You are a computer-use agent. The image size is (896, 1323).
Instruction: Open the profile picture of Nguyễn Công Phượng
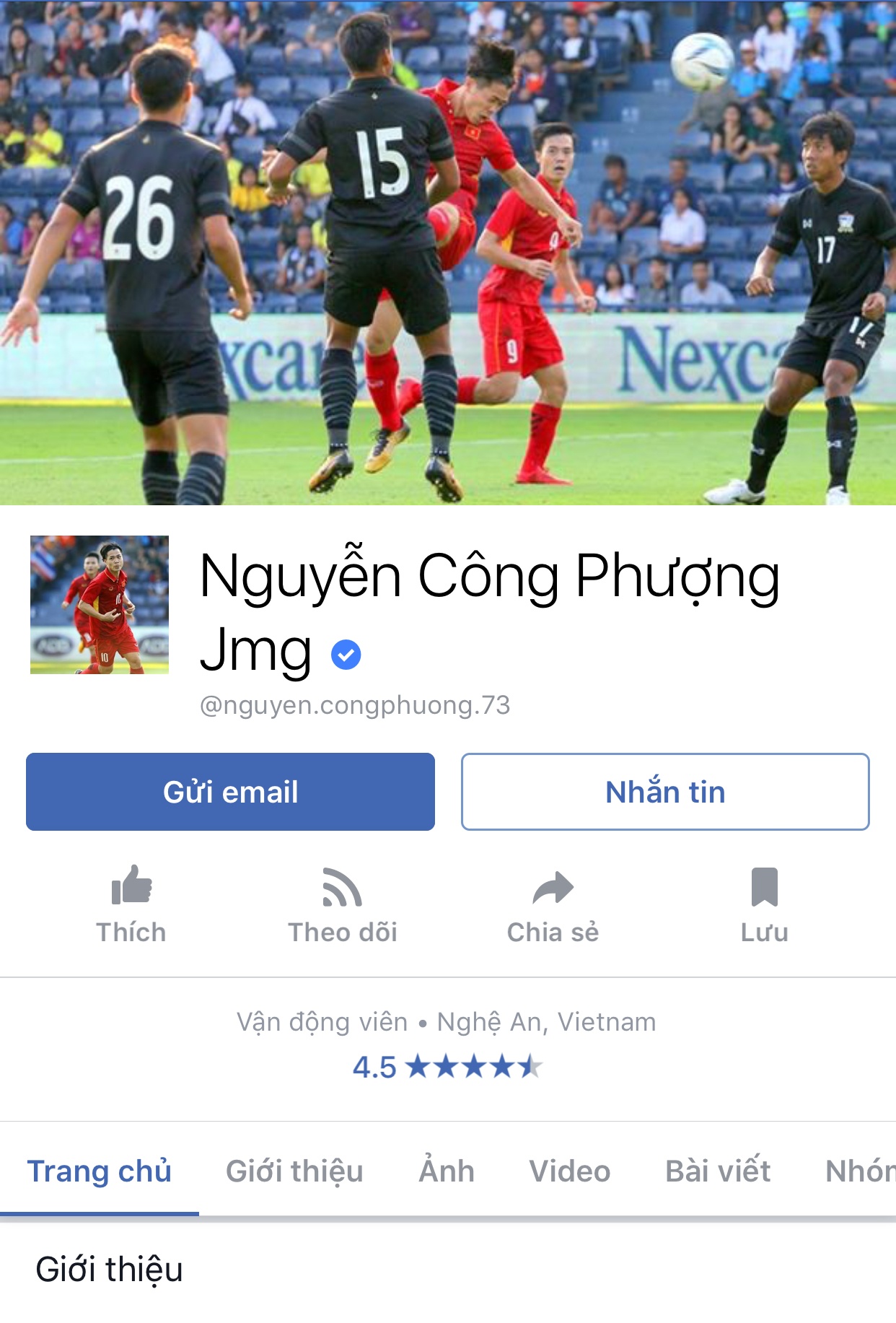point(101,606)
